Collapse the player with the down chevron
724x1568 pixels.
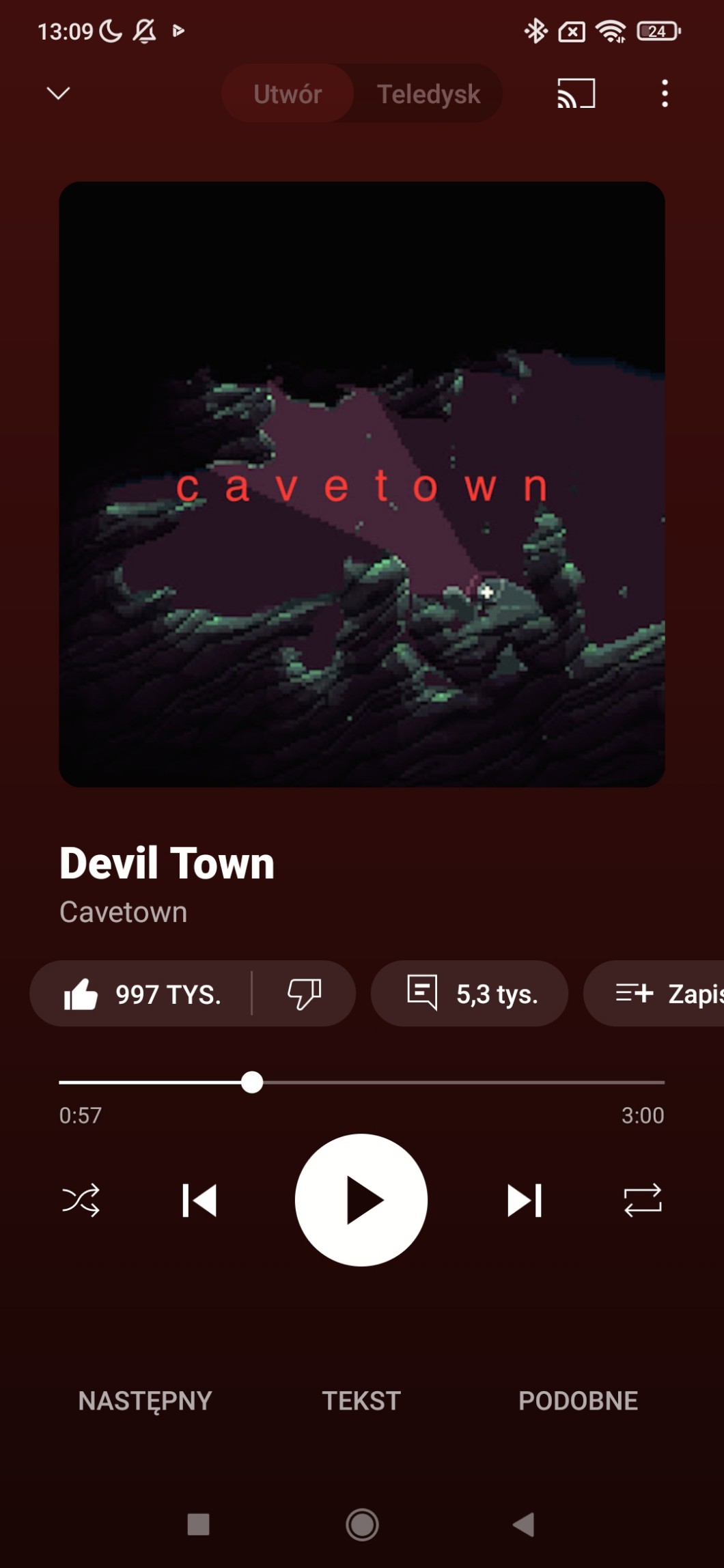tap(58, 93)
